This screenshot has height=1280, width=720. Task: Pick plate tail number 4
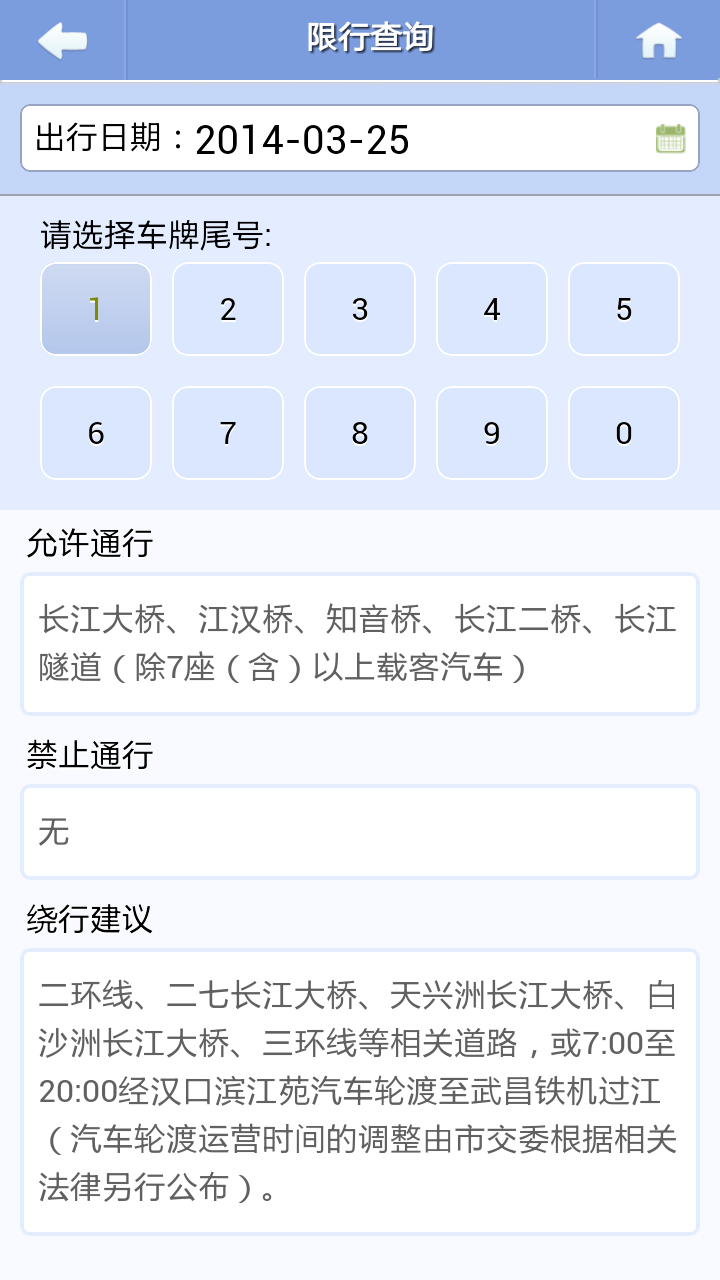pos(492,309)
